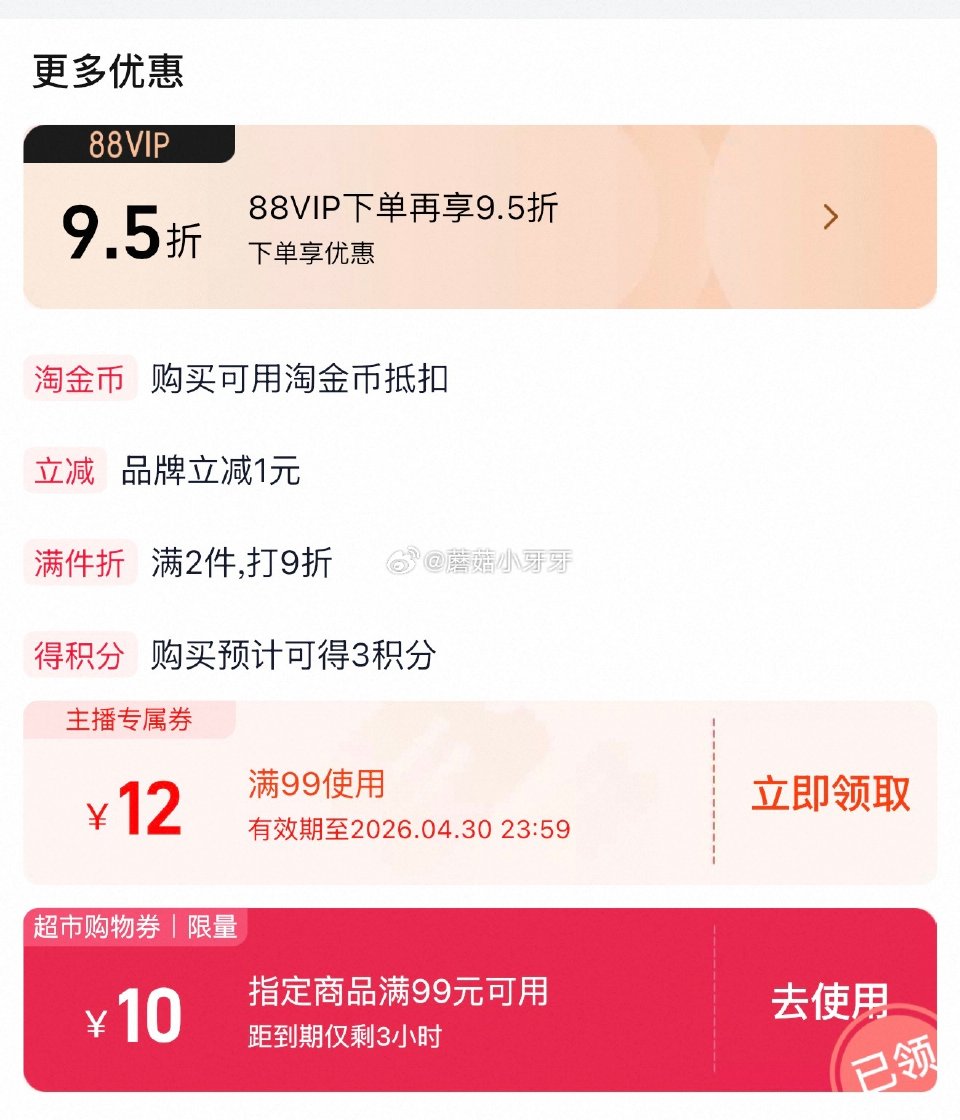
Task: Tap the 满99使用 coupon condition text
Action: [312, 784]
